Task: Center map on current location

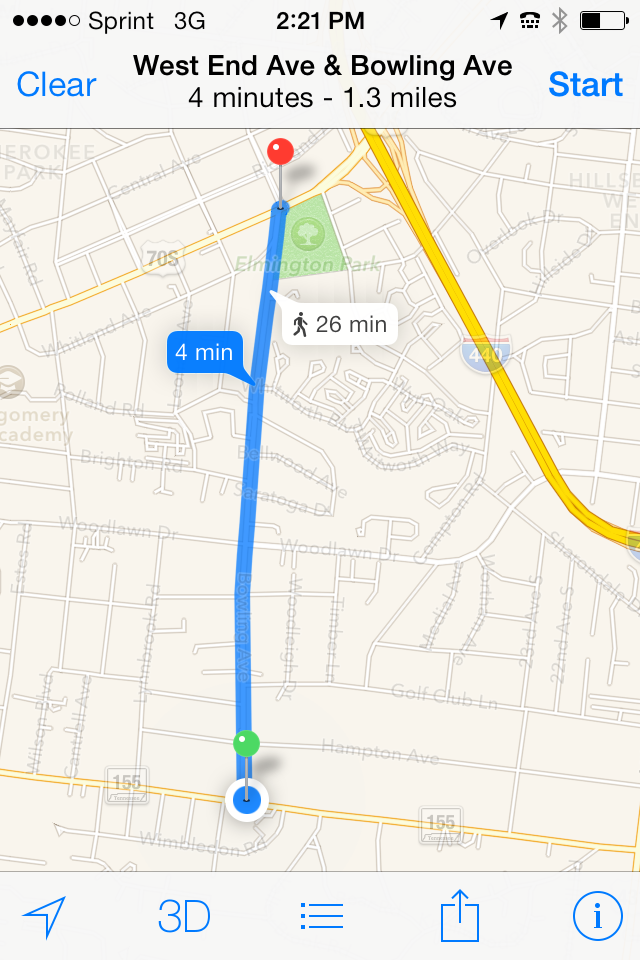Action: 44,915
